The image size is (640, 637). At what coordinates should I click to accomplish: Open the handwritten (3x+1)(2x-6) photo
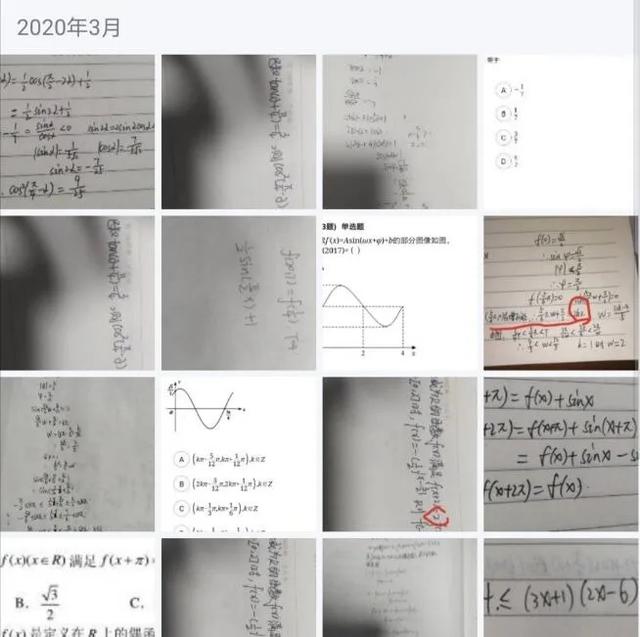click(561, 588)
